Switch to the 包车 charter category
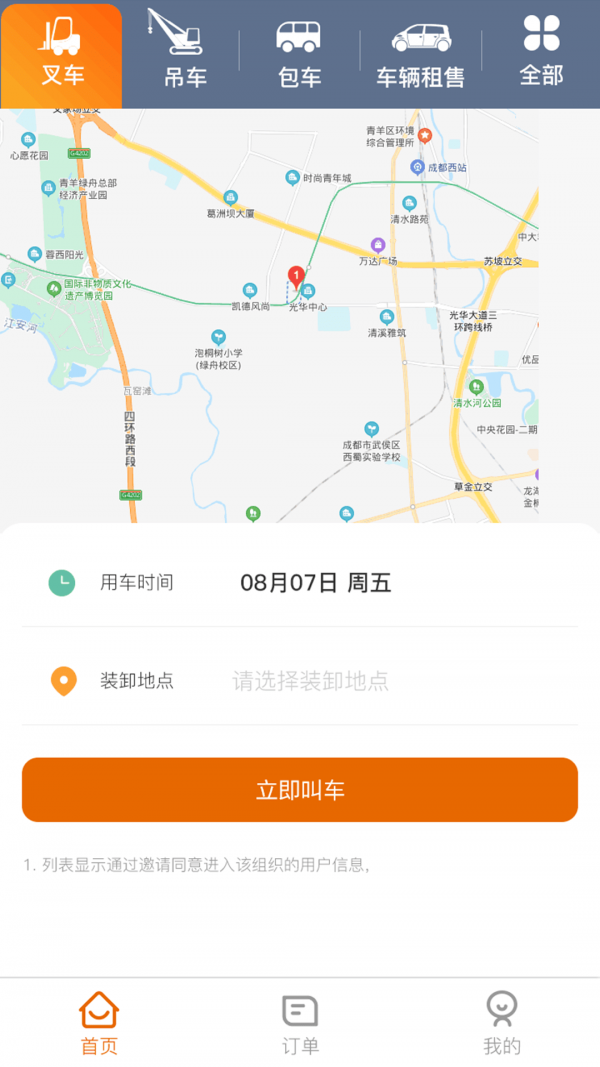This screenshot has width=600, height=1067. 299,55
